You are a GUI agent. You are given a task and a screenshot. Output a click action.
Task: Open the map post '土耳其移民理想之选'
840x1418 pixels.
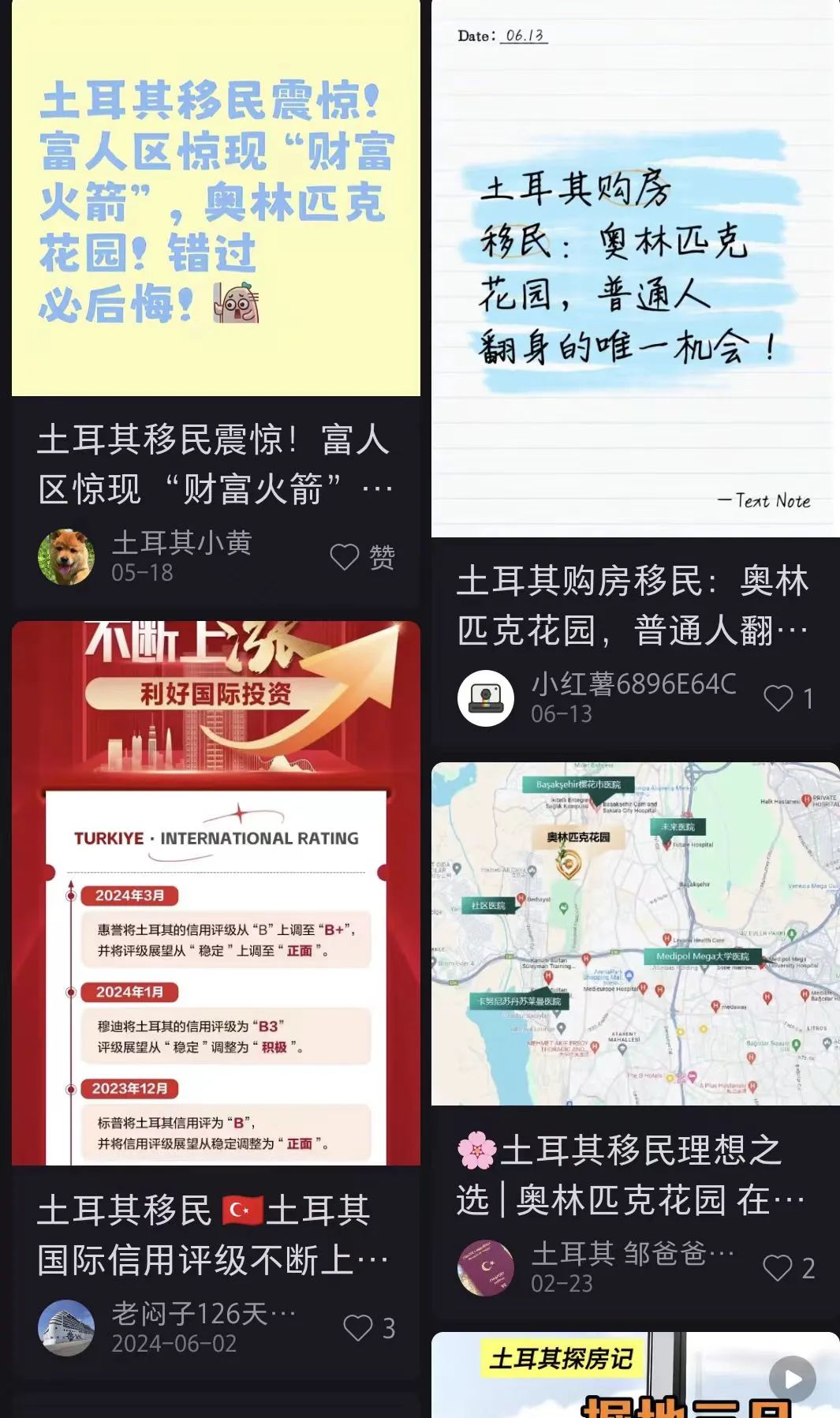coord(635,933)
